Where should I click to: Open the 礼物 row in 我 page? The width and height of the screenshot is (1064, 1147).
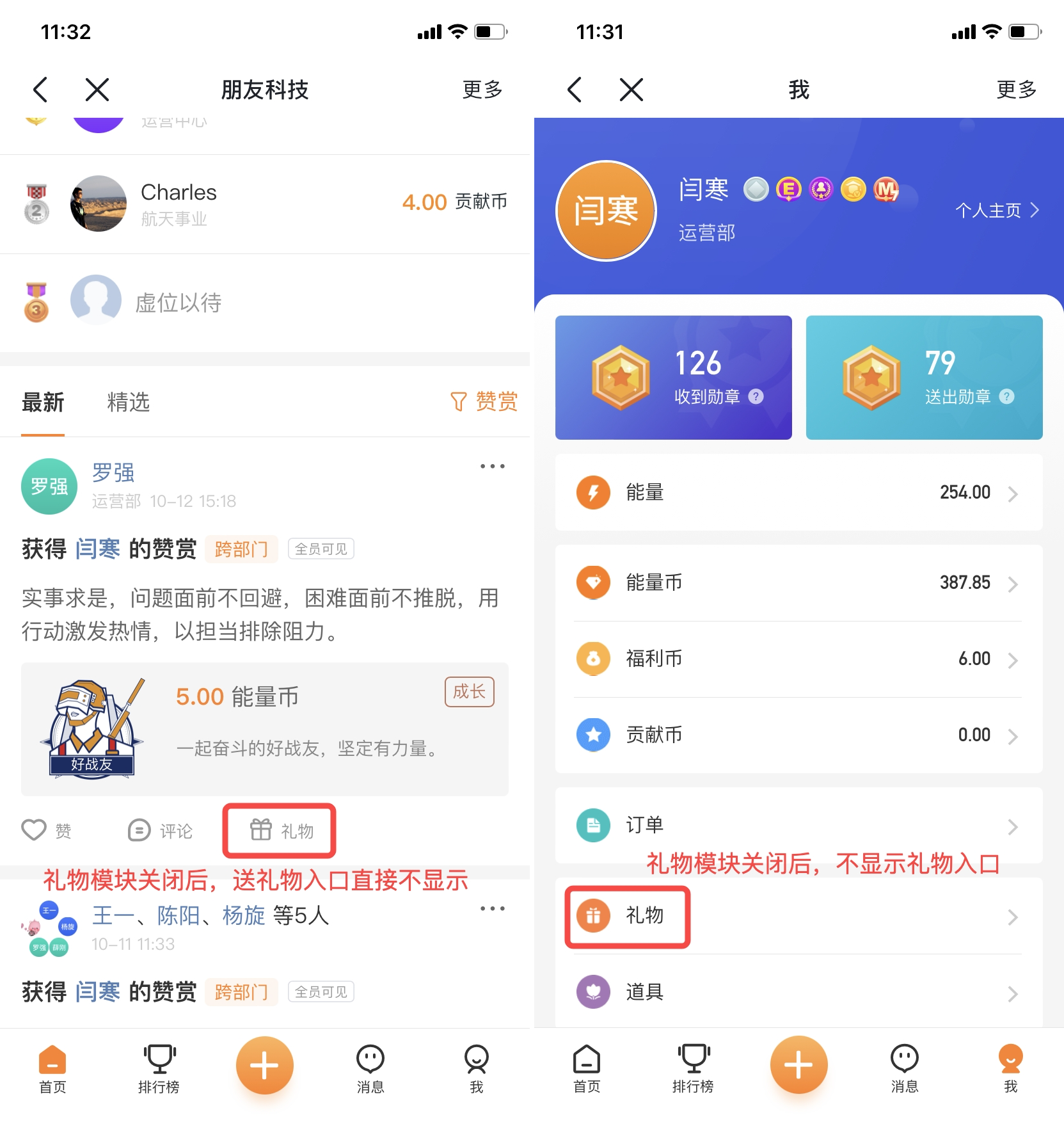coord(798,916)
